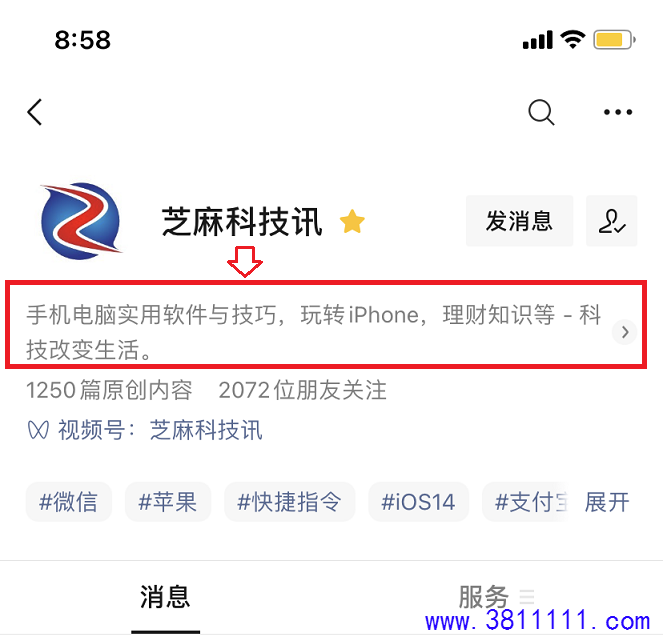Open search in the top bar
The height and width of the screenshot is (635, 663).
pyautogui.click(x=541, y=112)
